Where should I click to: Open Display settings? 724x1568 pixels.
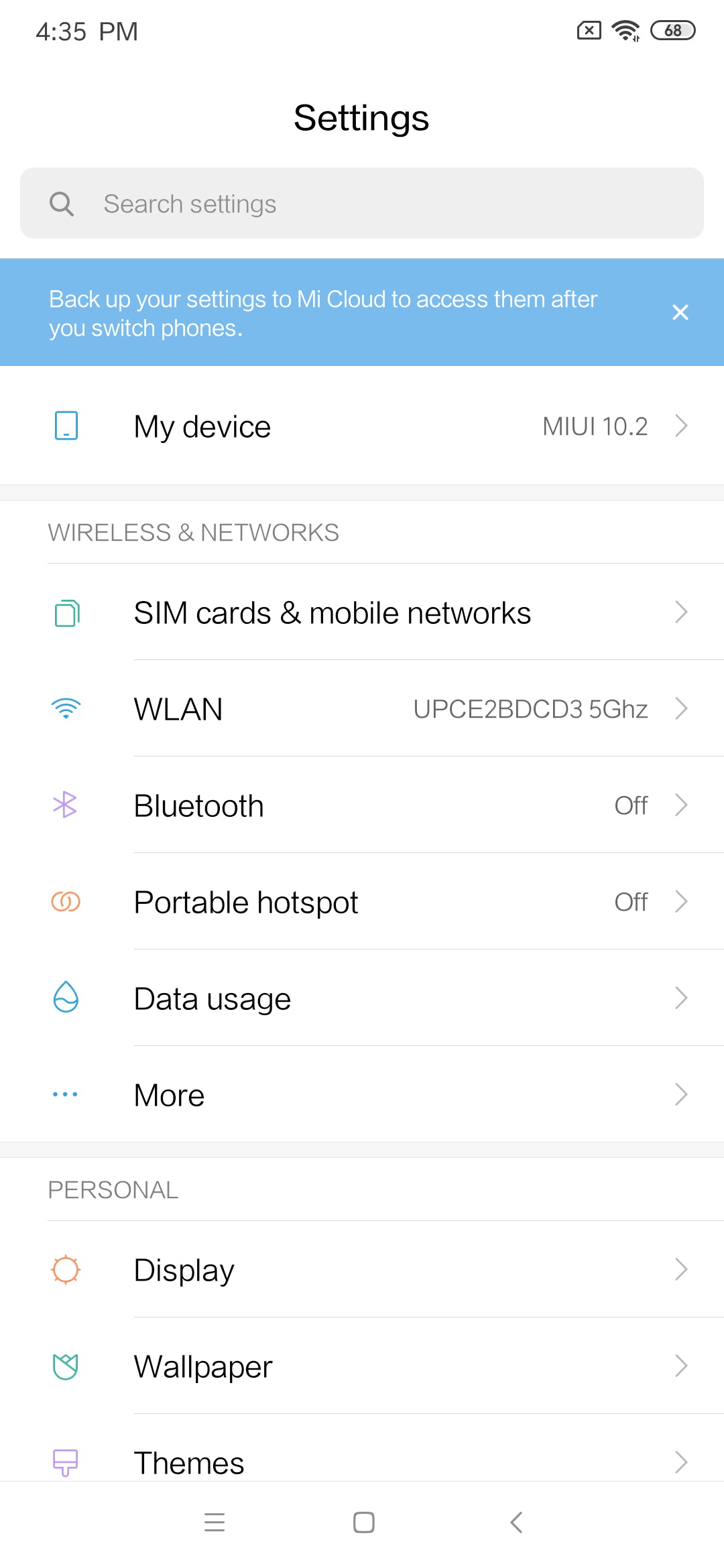(x=362, y=1270)
